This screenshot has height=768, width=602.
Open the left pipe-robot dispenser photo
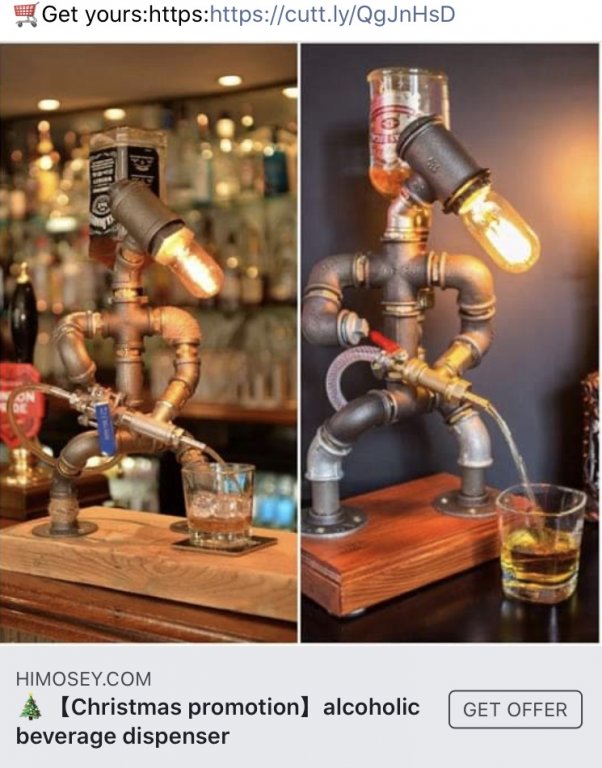(x=148, y=343)
